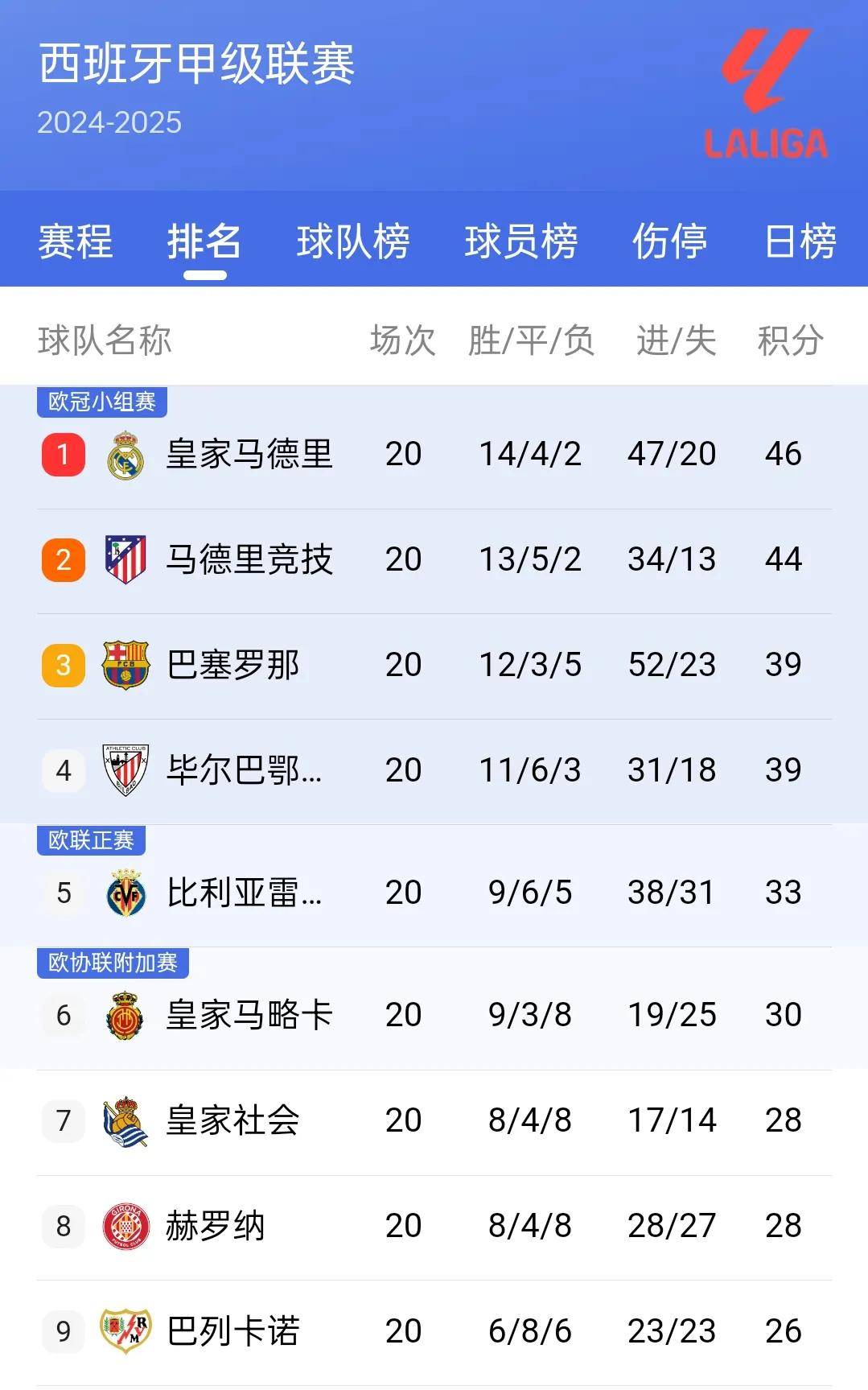Switch to the 赛程 schedule tab
The height and width of the screenshot is (1390, 868).
[76, 240]
